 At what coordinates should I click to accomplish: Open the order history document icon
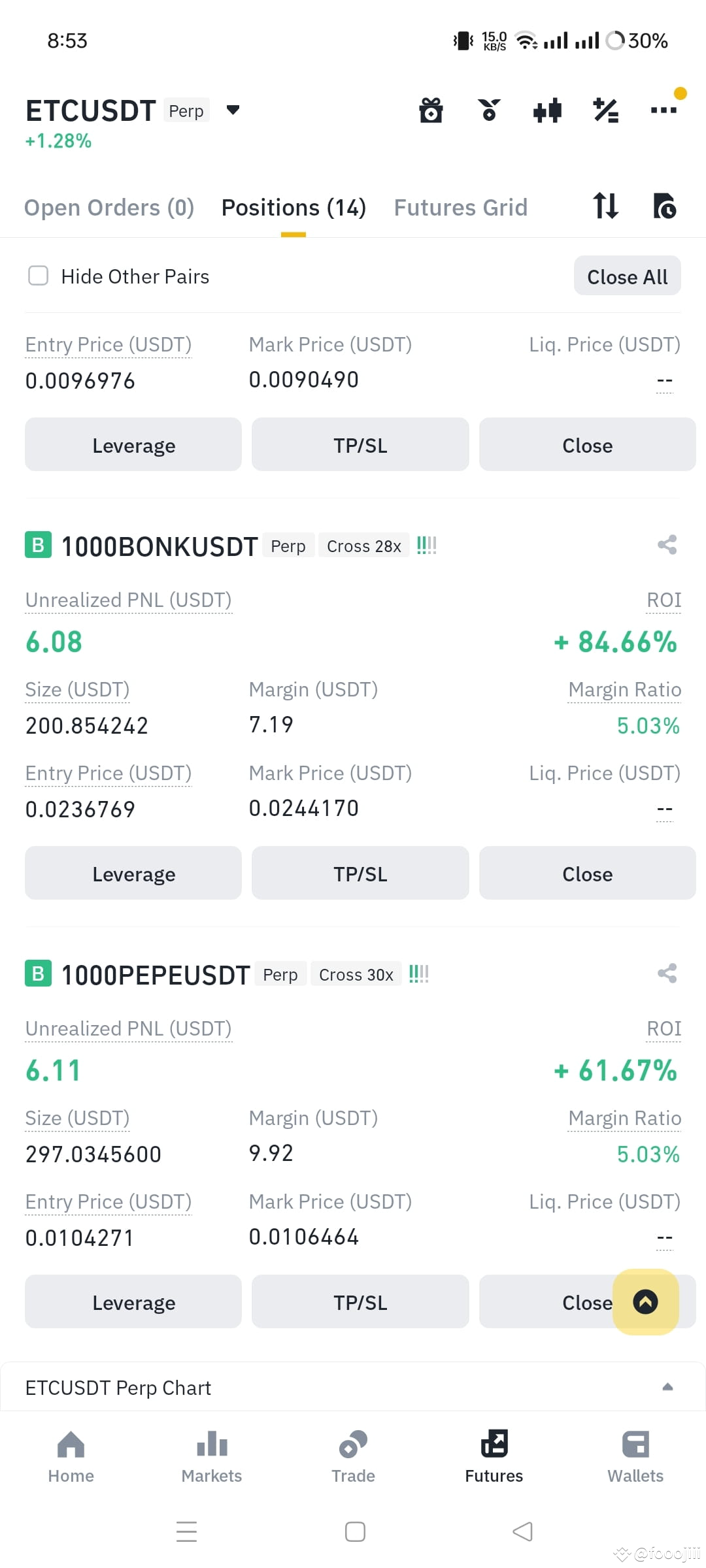pyautogui.click(x=664, y=207)
